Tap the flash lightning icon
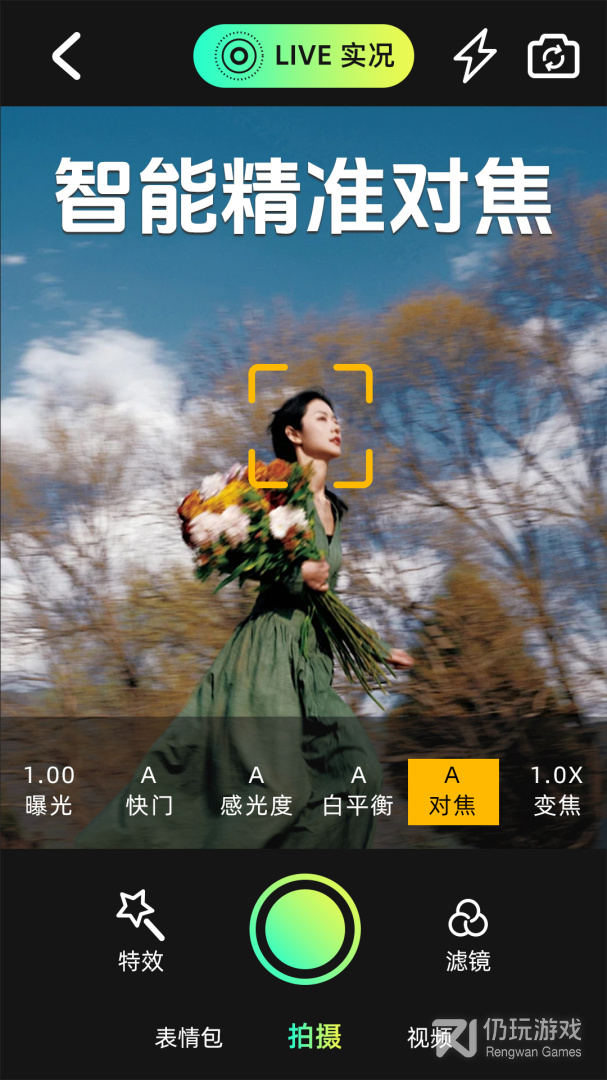Screen dimensions: 607x1080 474,57
